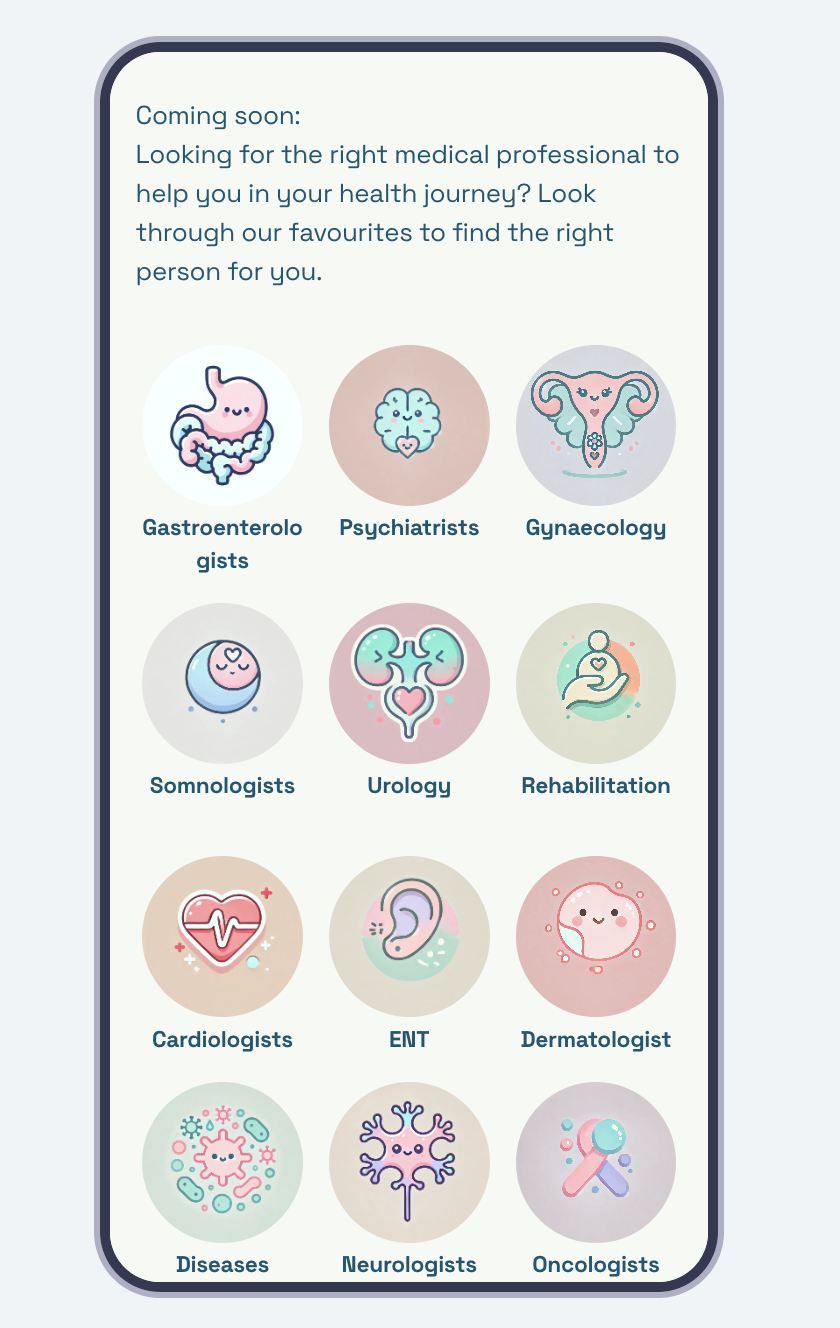This screenshot has height=1328, width=840.
Task: Select the Psychiatrists tile
Action: pyautogui.click(x=409, y=426)
